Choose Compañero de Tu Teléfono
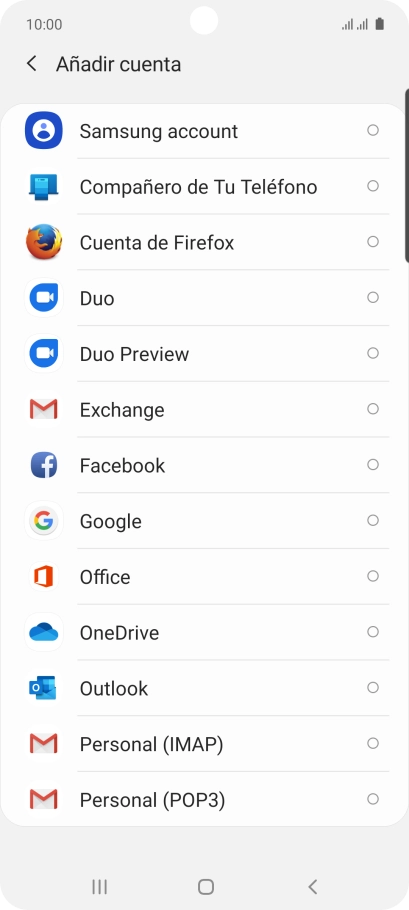The height and width of the screenshot is (910, 409). click(x=204, y=187)
